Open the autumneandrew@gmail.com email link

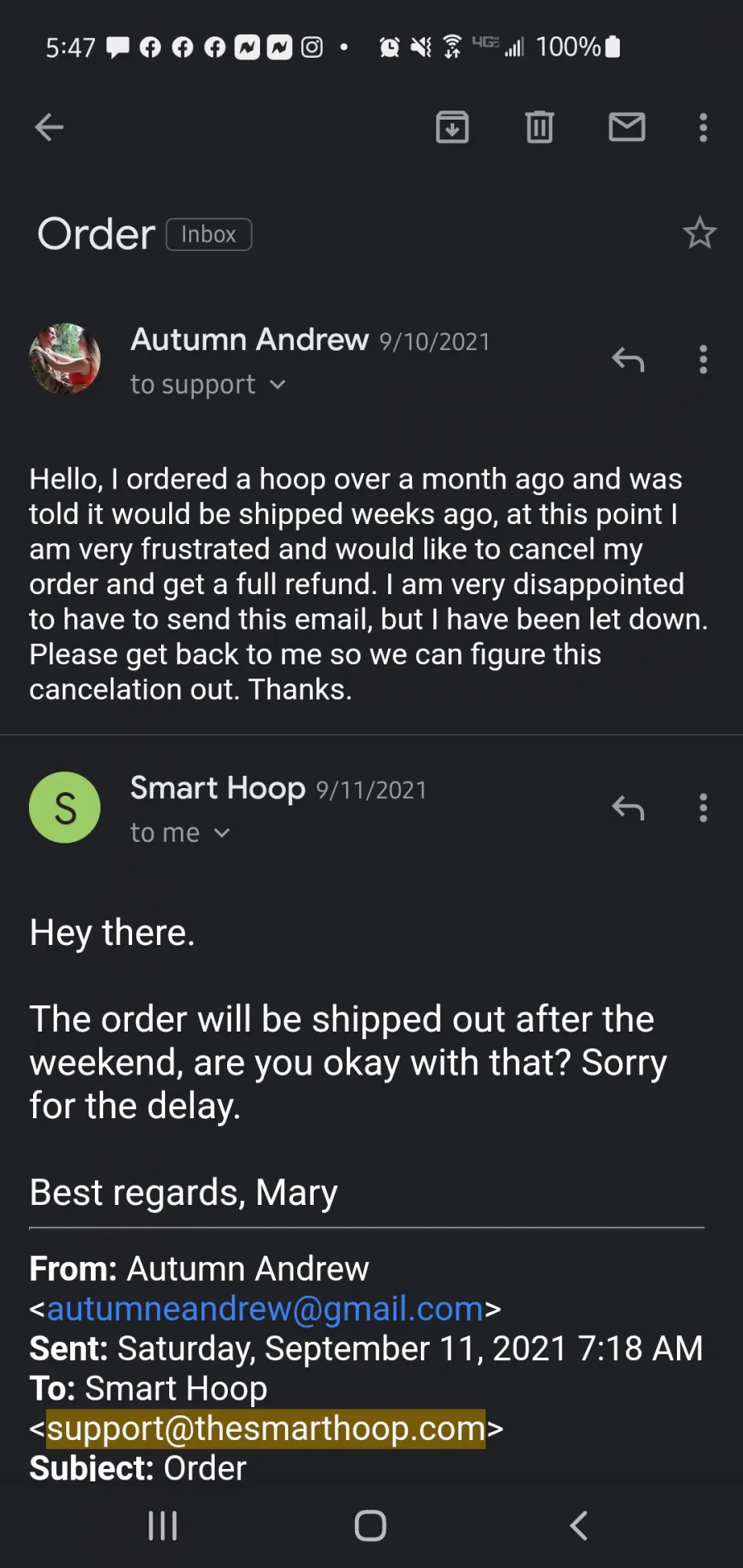click(265, 1309)
